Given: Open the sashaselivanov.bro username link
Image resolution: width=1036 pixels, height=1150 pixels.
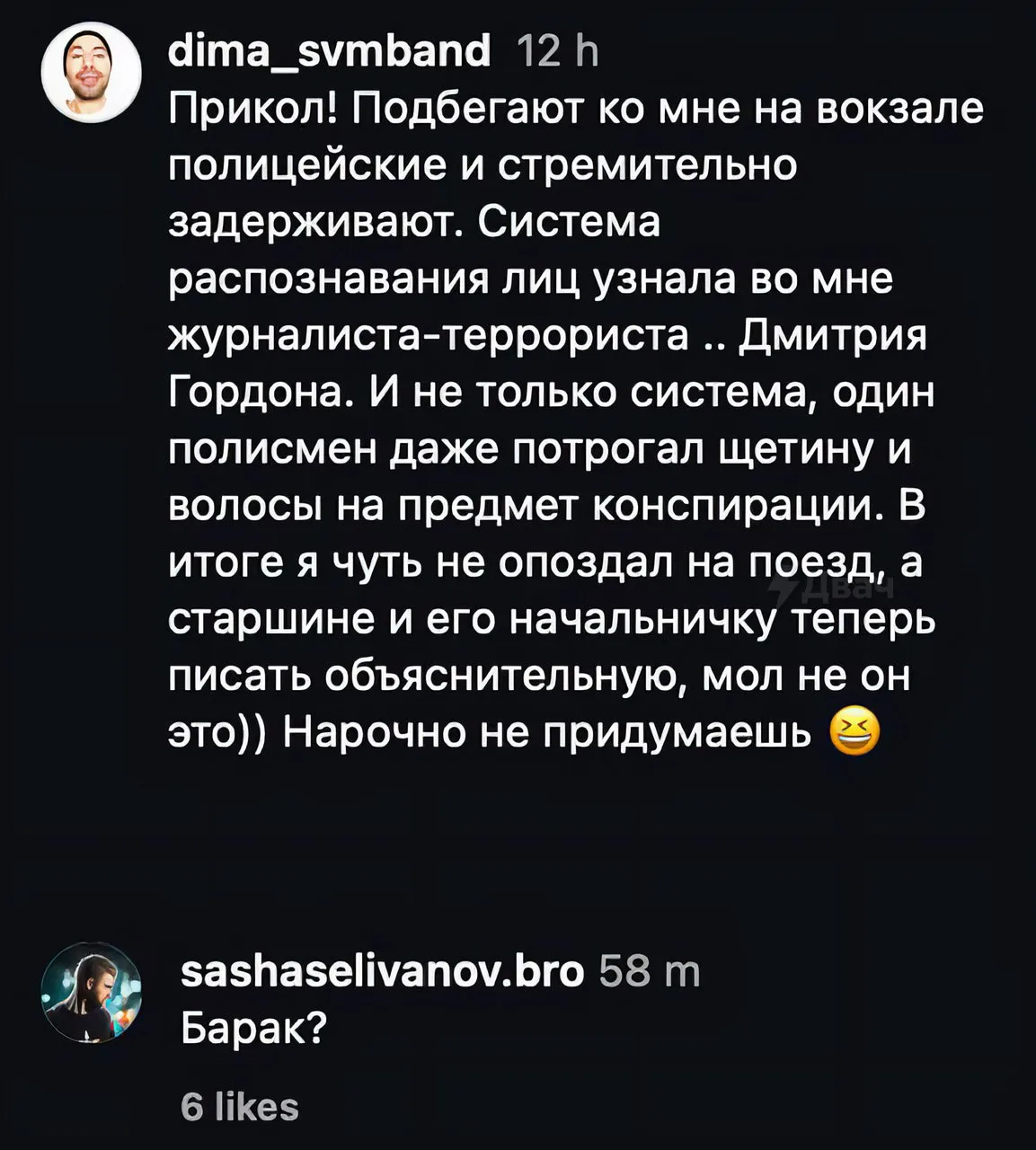Looking at the screenshot, I should [x=383, y=972].
